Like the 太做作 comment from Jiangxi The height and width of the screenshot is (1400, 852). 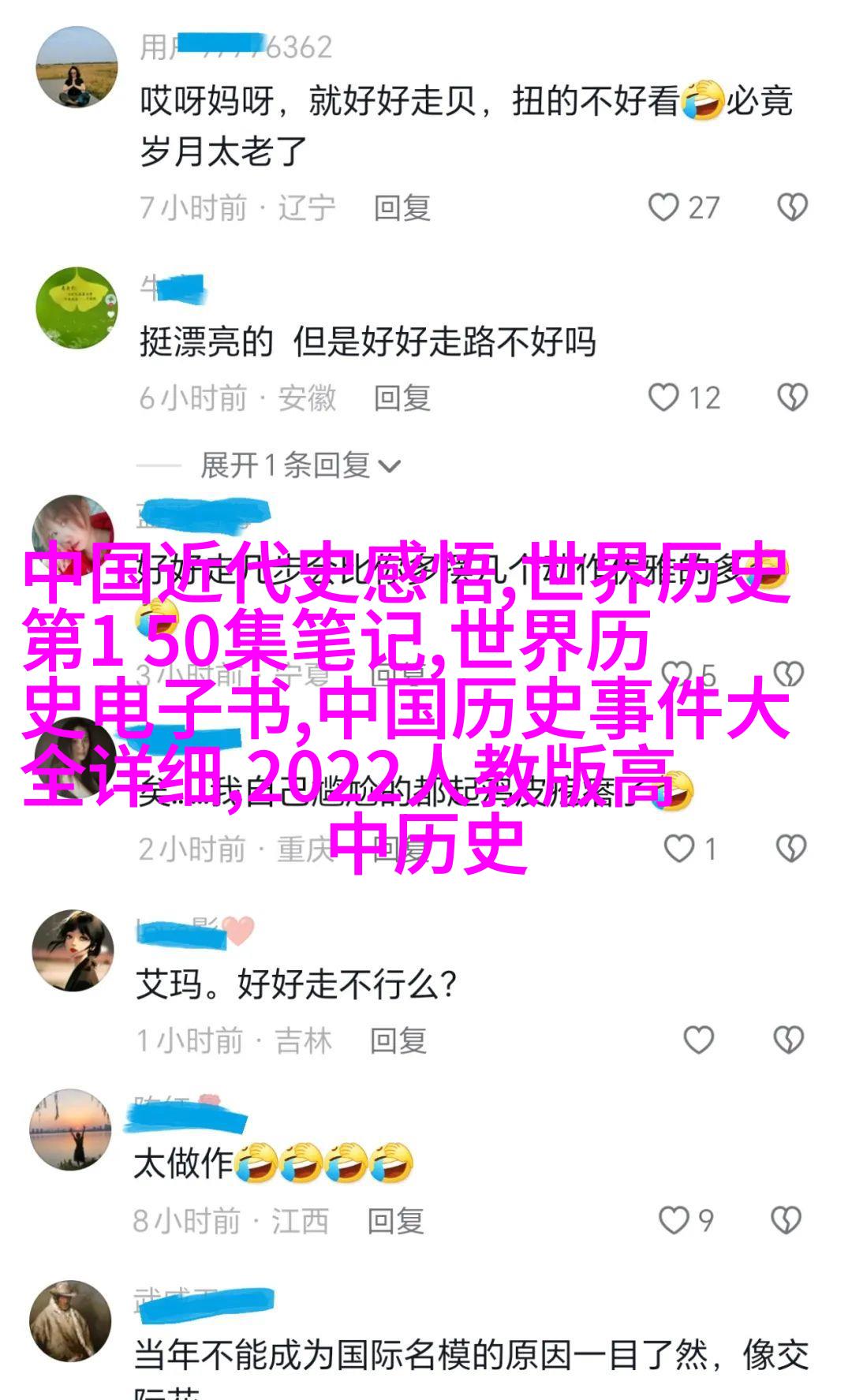[x=673, y=1220]
